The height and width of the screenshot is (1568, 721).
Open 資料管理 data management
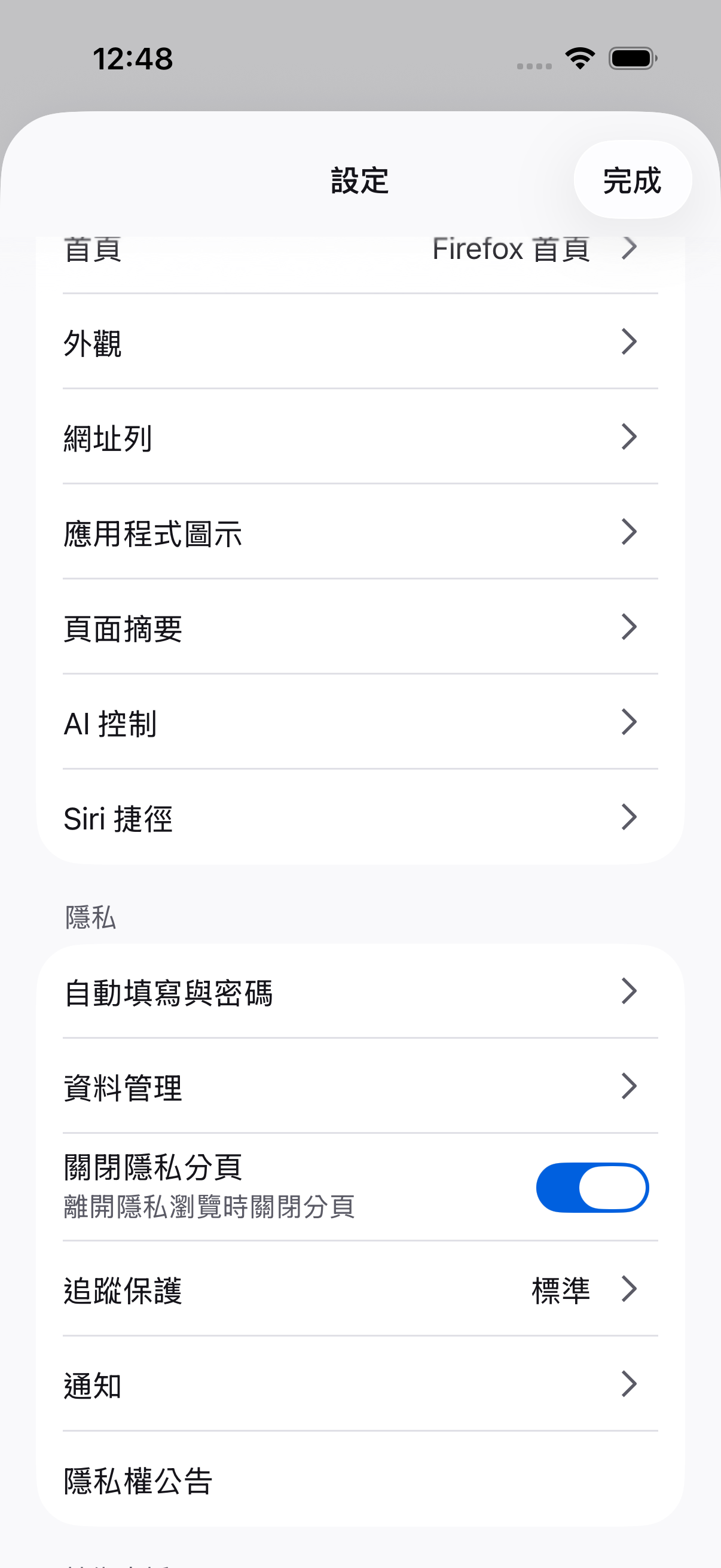pos(360,1087)
